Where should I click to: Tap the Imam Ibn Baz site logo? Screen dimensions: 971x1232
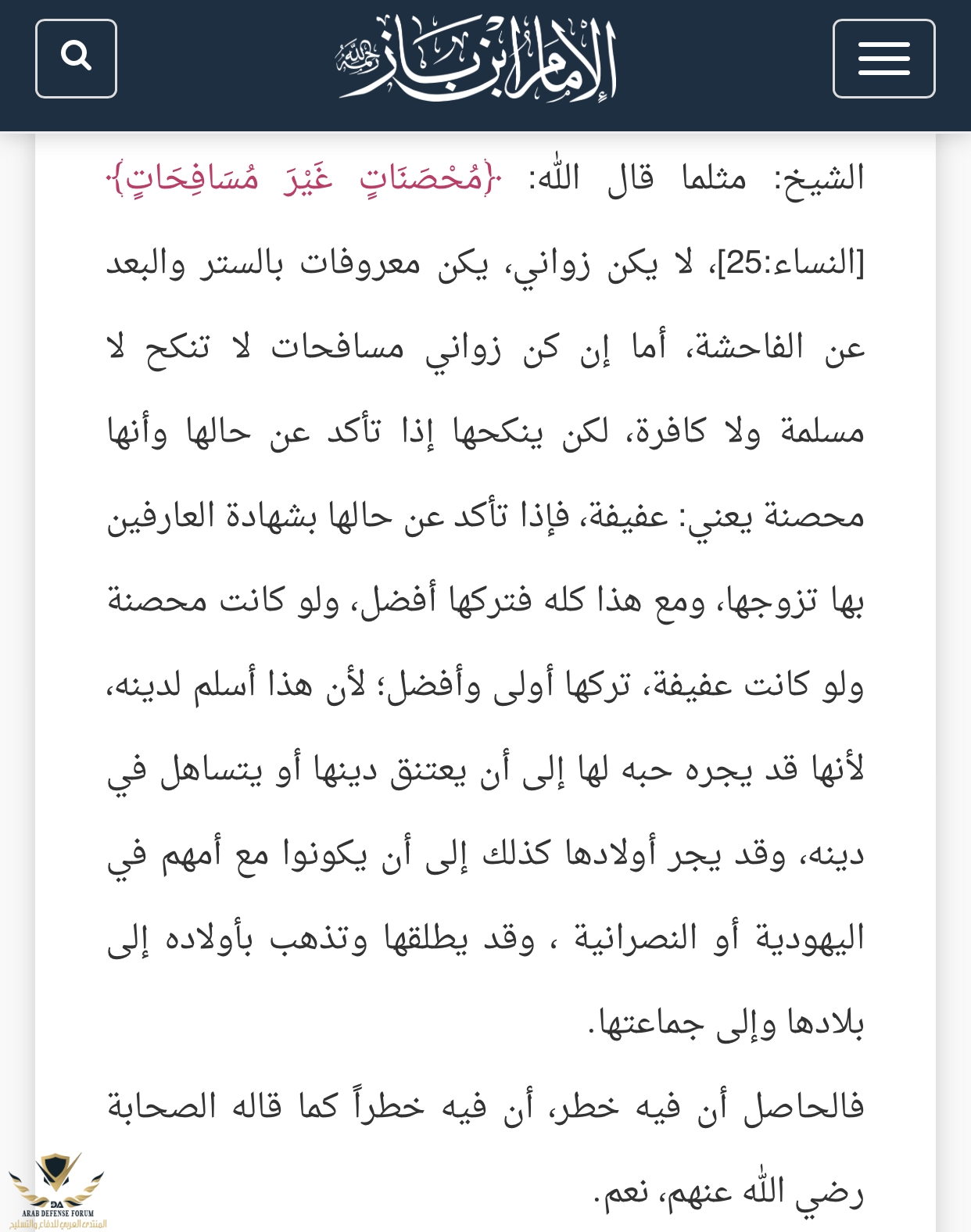pos(478,59)
